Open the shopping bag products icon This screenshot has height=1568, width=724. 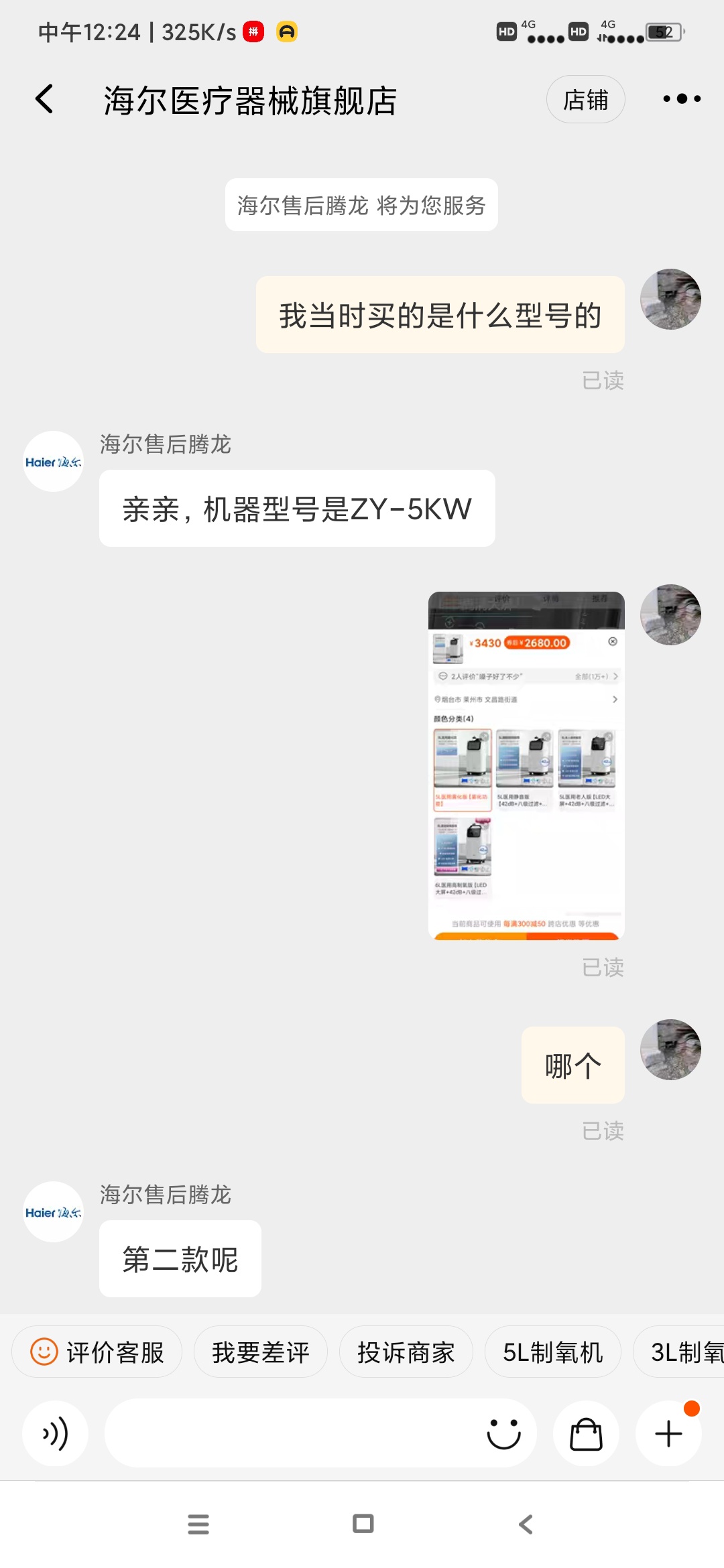[585, 1433]
